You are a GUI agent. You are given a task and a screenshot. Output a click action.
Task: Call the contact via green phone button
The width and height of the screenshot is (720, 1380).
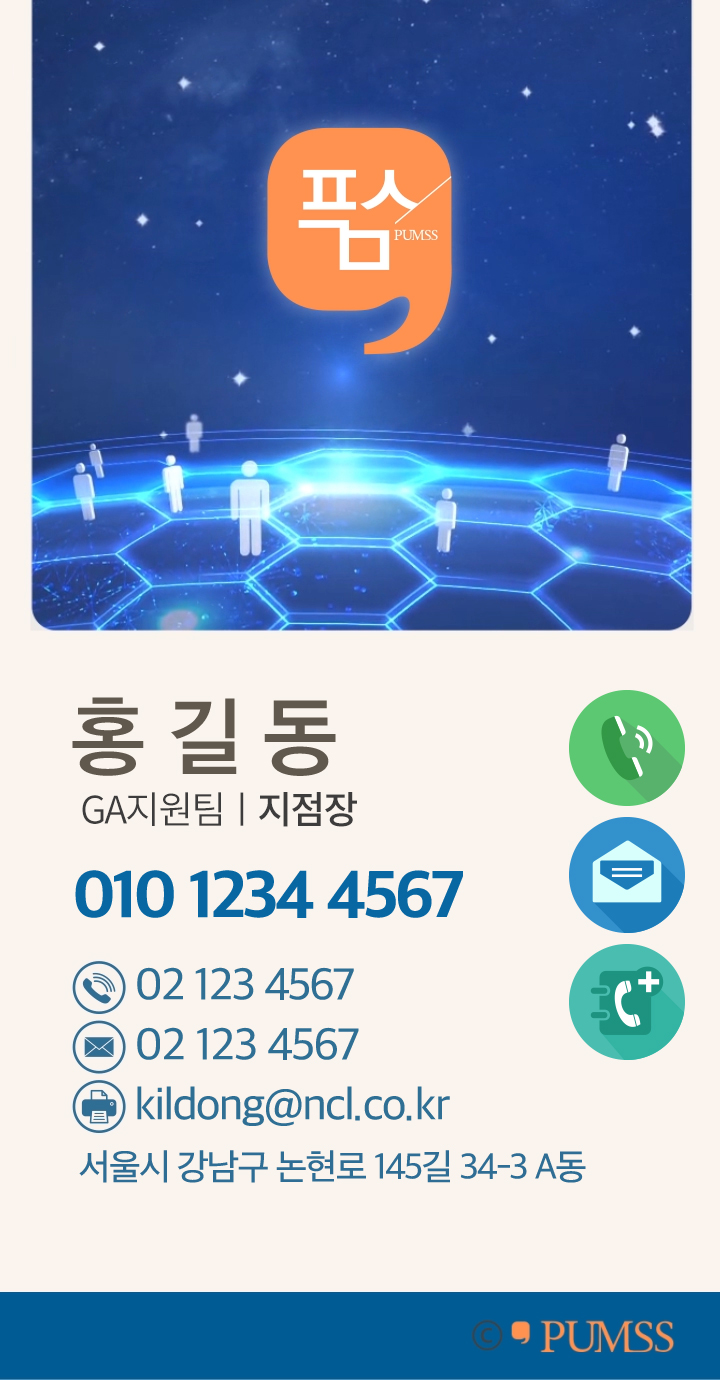click(x=627, y=748)
